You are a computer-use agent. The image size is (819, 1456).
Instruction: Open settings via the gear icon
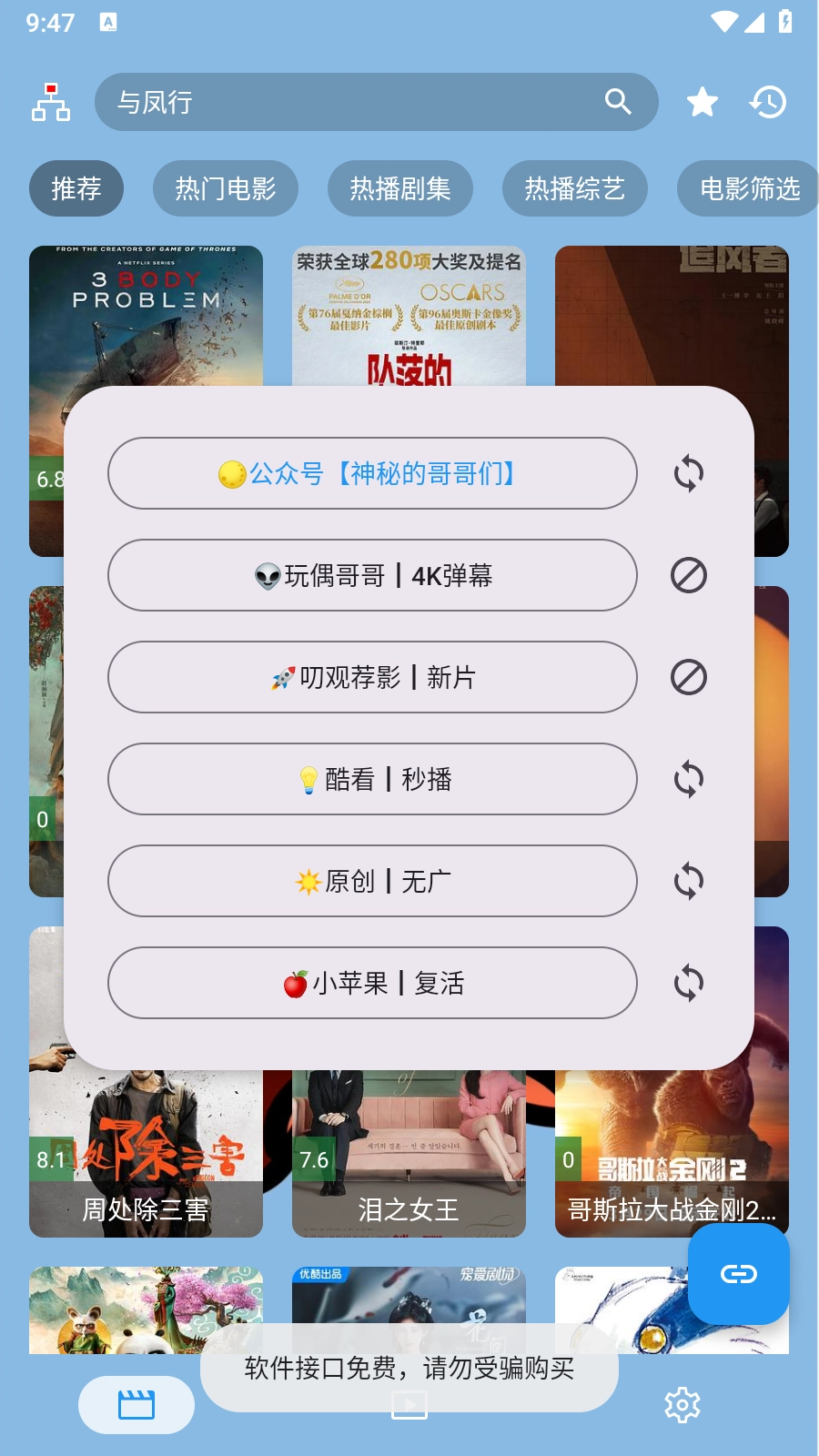pos(683,1404)
